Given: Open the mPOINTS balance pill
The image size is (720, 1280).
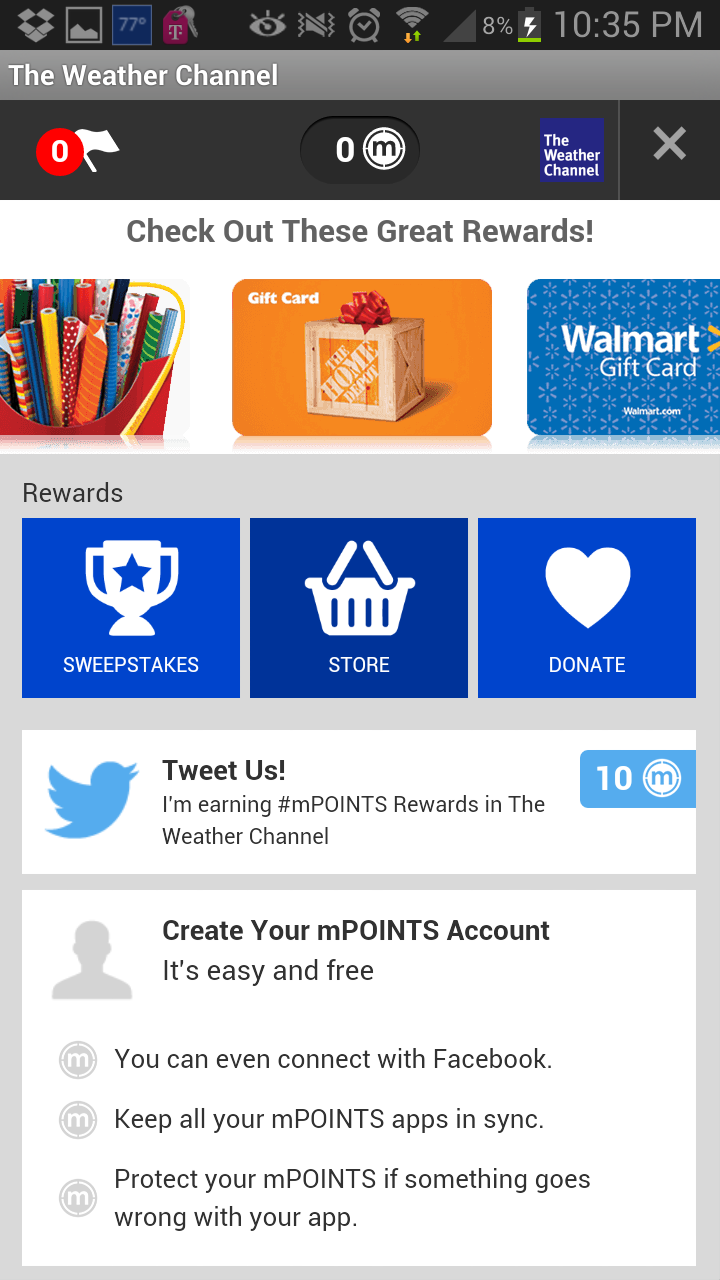Looking at the screenshot, I should point(360,150).
